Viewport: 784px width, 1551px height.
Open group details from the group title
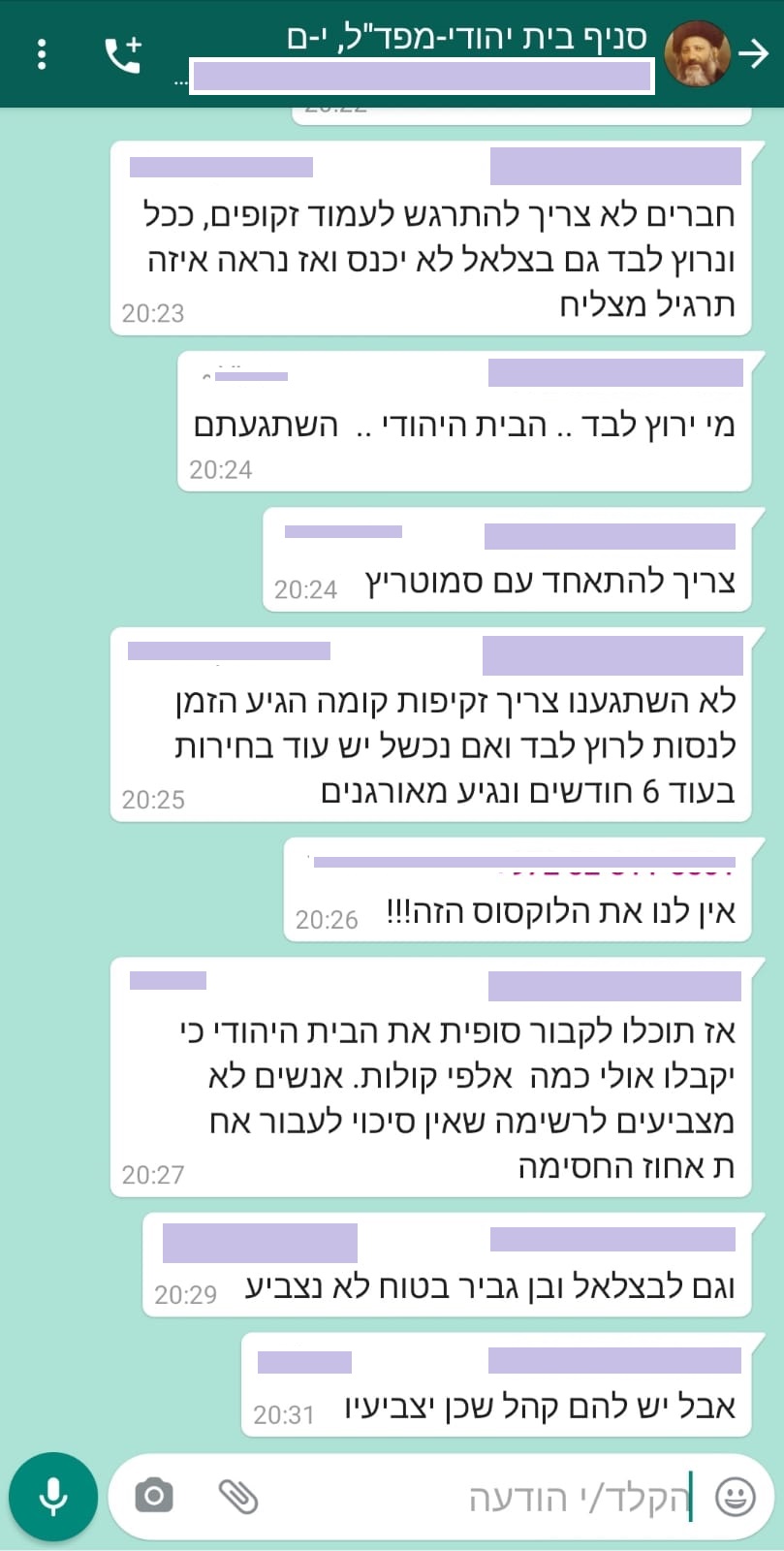467,39
